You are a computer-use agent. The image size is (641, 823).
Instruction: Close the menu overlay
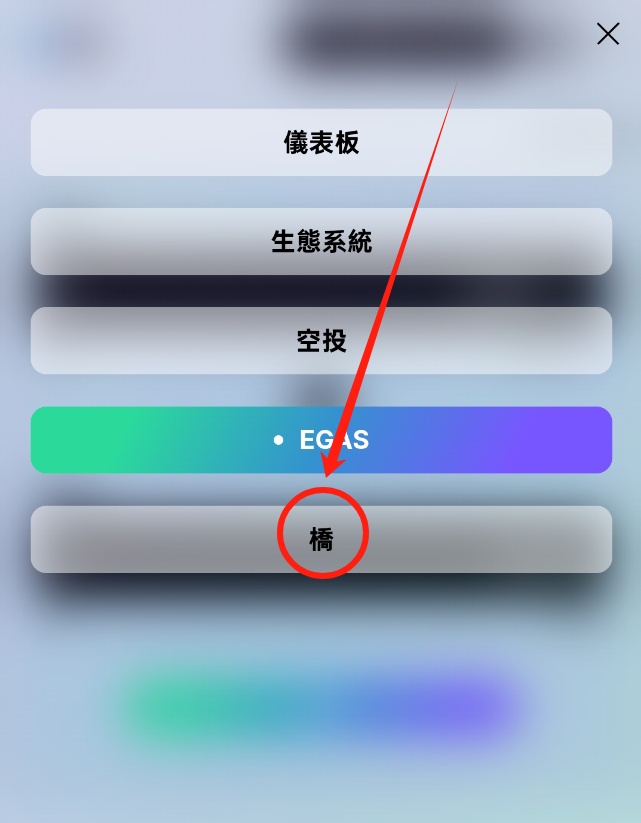607,34
